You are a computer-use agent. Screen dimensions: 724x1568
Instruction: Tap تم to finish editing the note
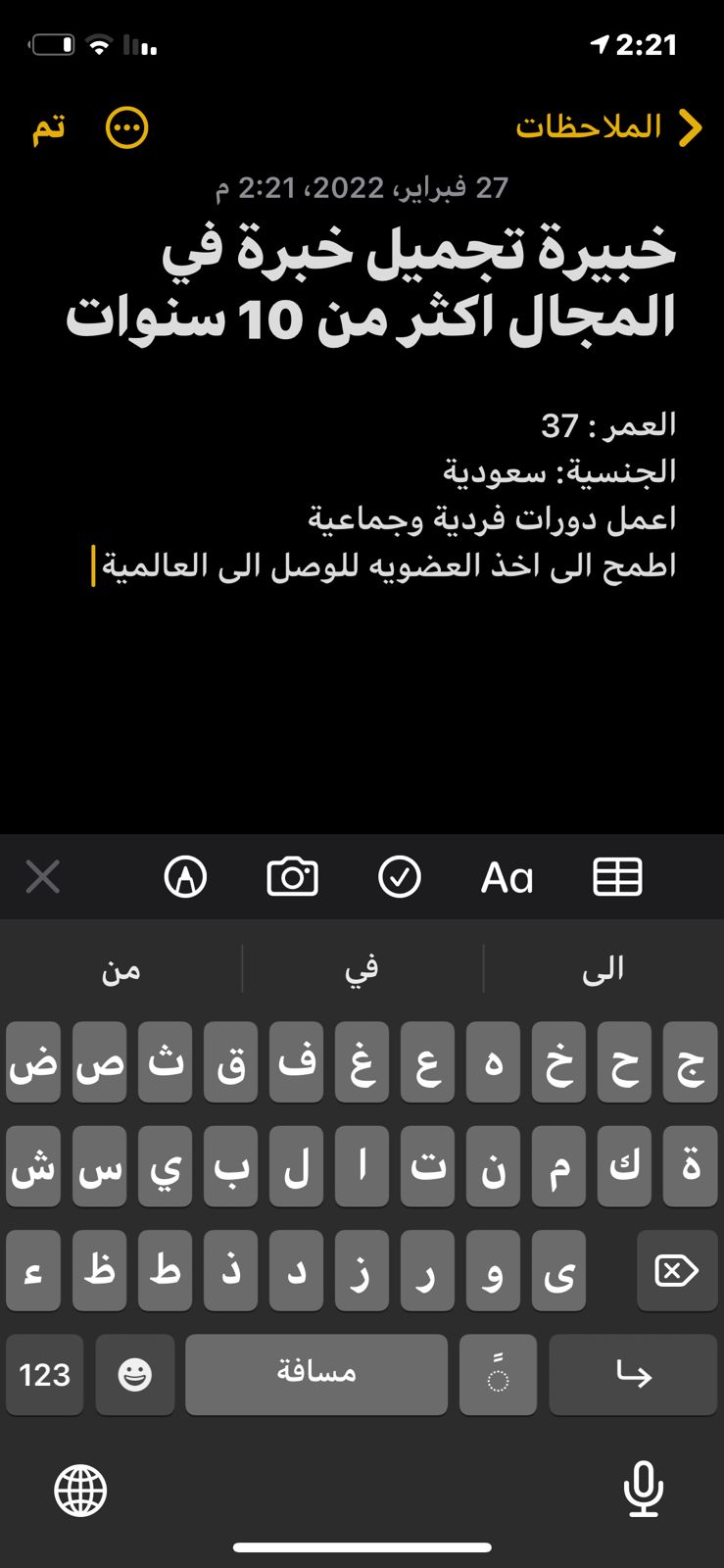pyautogui.click(x=49, y=127)
